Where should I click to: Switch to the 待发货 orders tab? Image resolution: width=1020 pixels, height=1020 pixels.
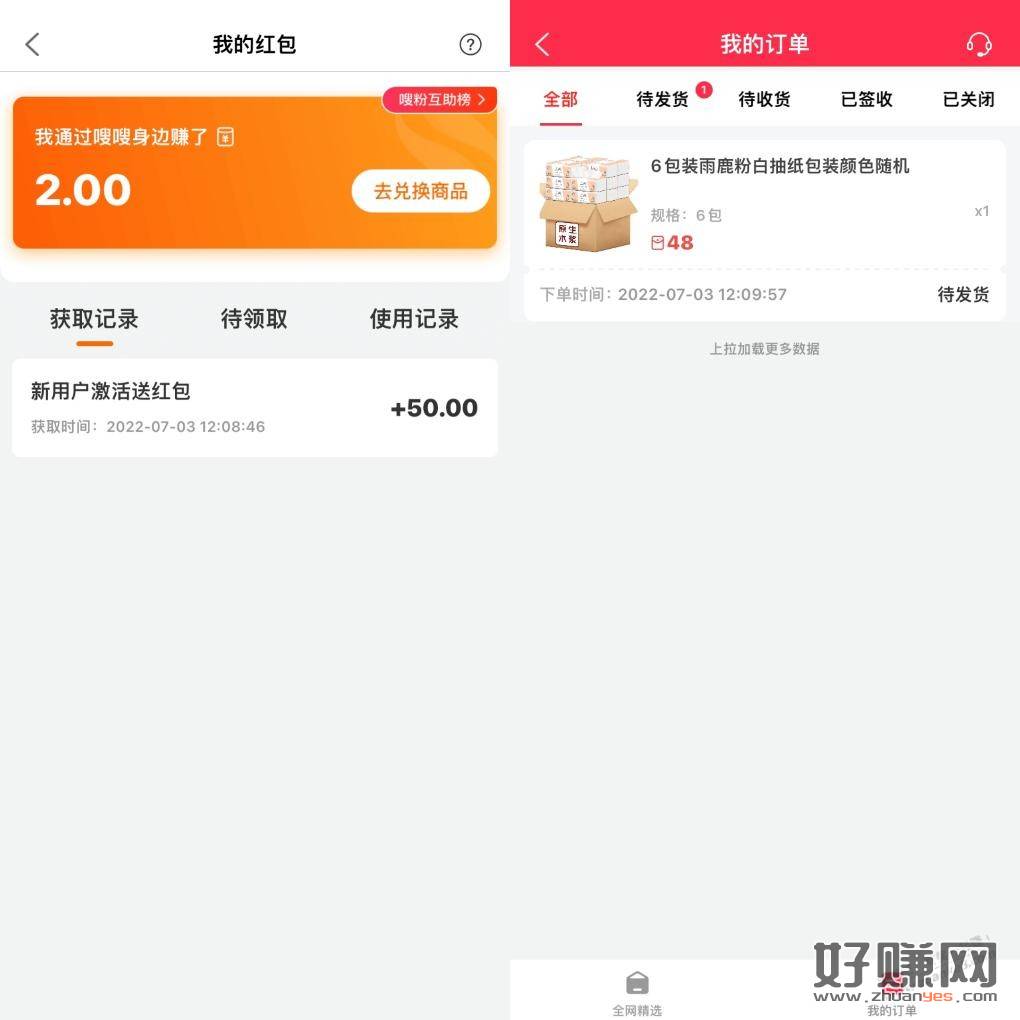(663, 99)
